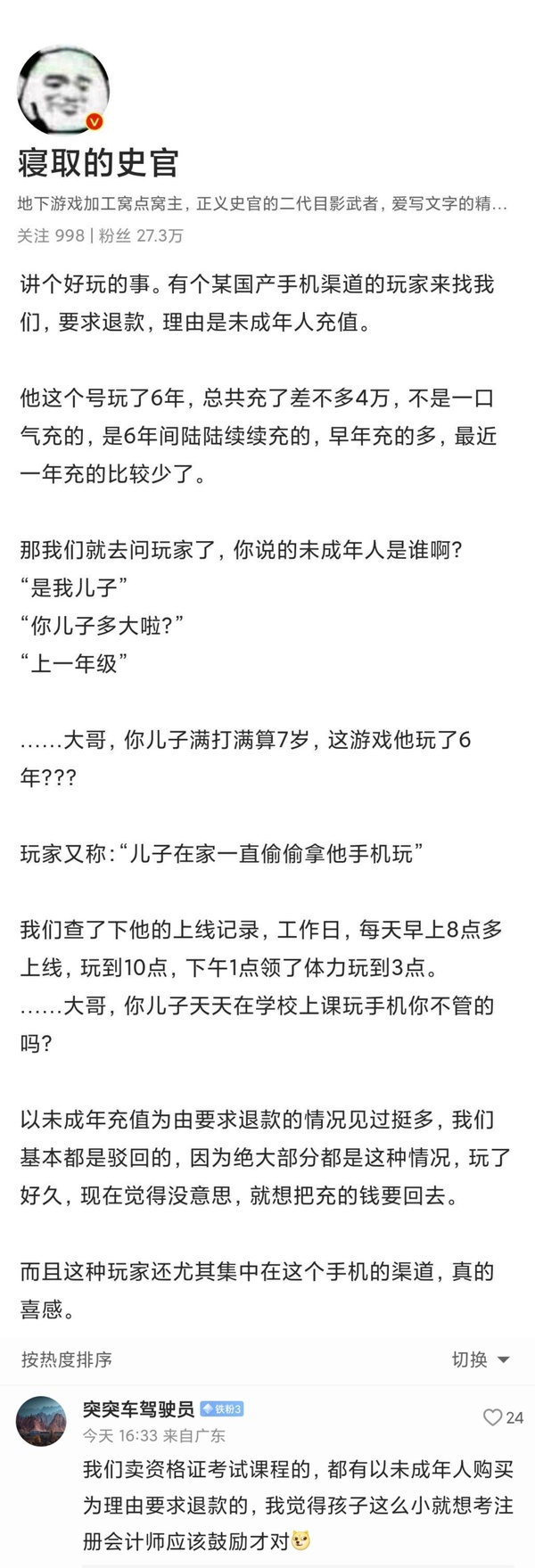Like 突突车驾驶员's comment
Viewport: 535px width, 1568px height.
point(493,1417)
